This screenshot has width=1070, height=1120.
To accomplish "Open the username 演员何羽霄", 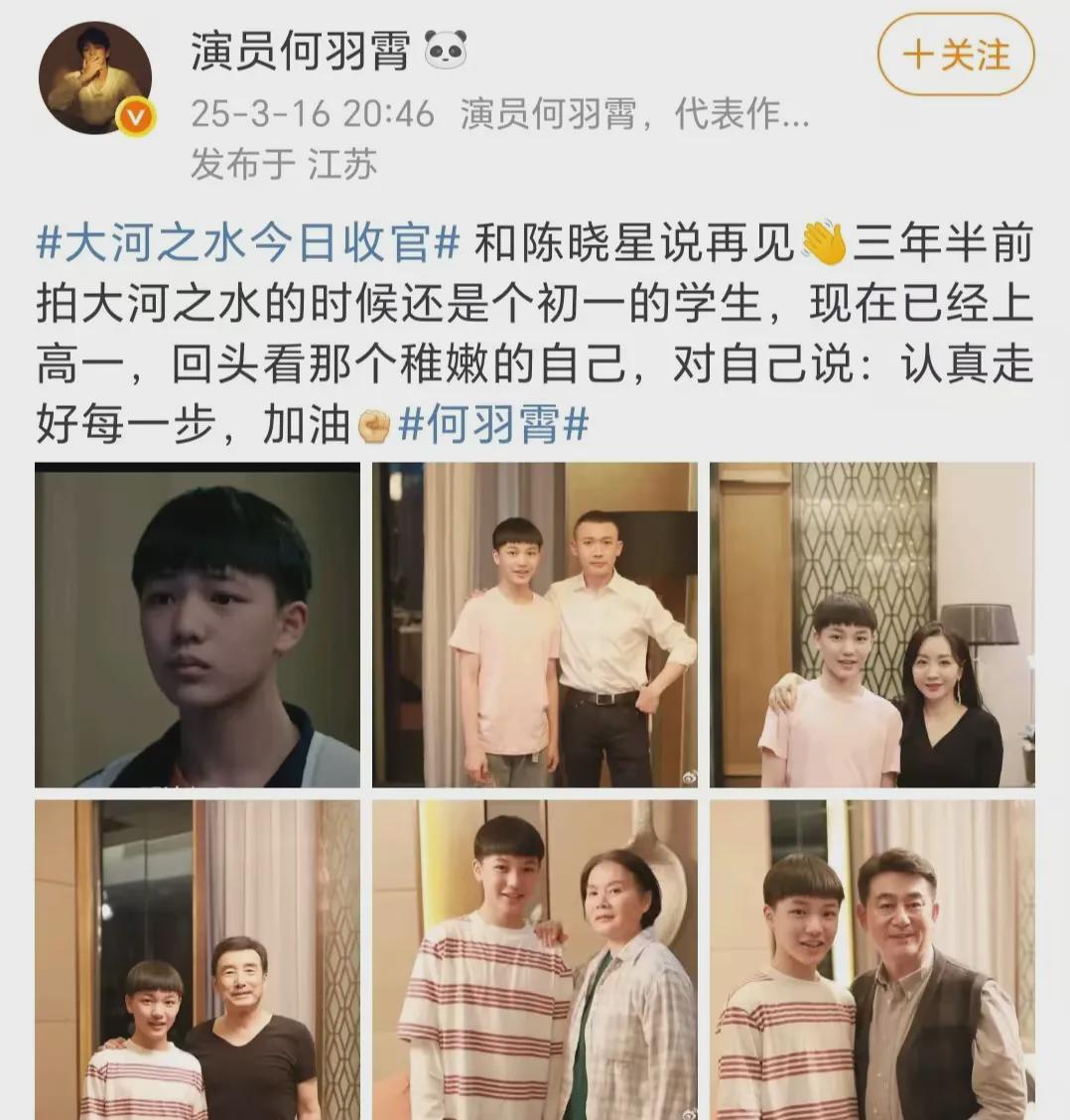I will [x=300, y=52].
